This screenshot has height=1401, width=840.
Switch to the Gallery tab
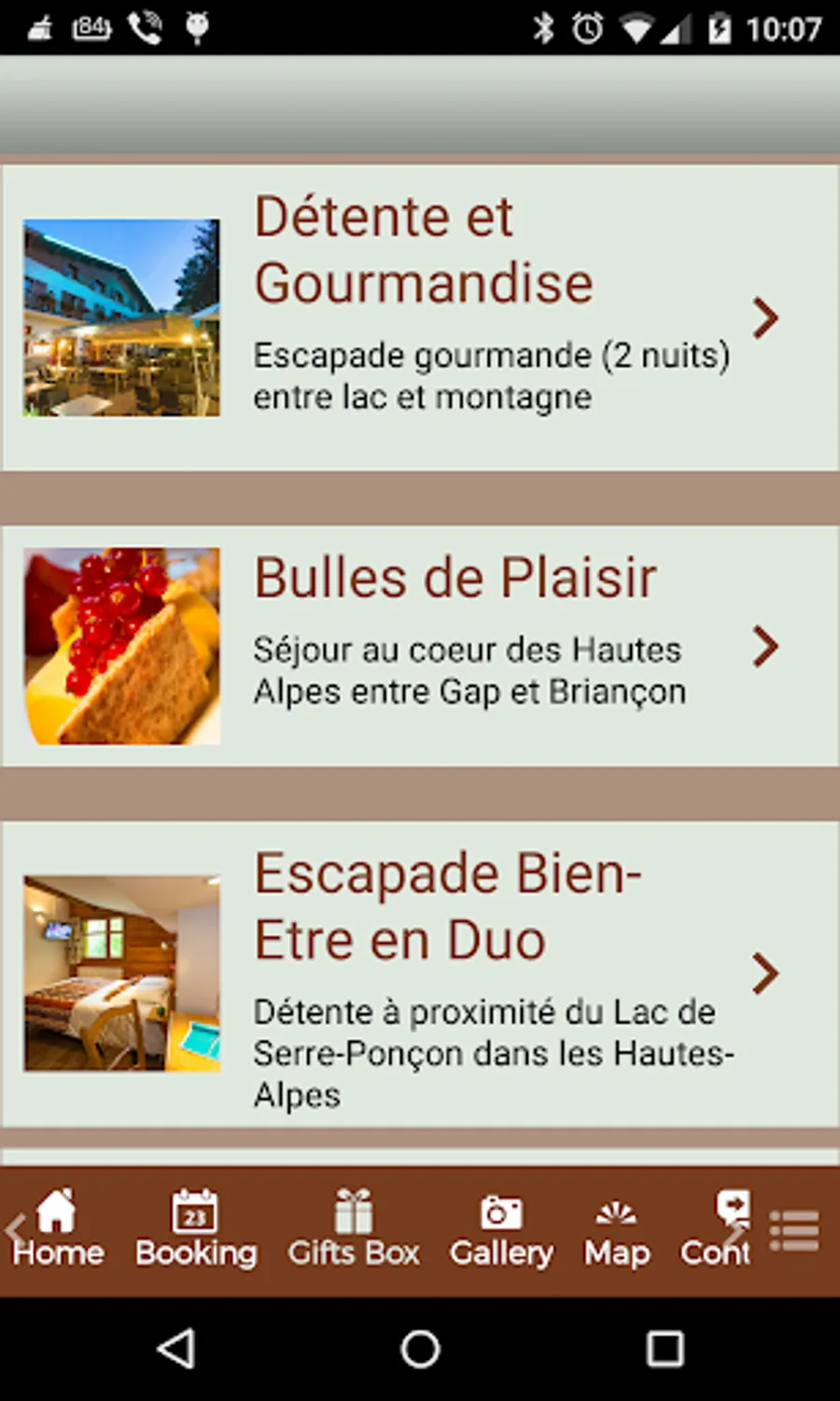point(501,1230)
